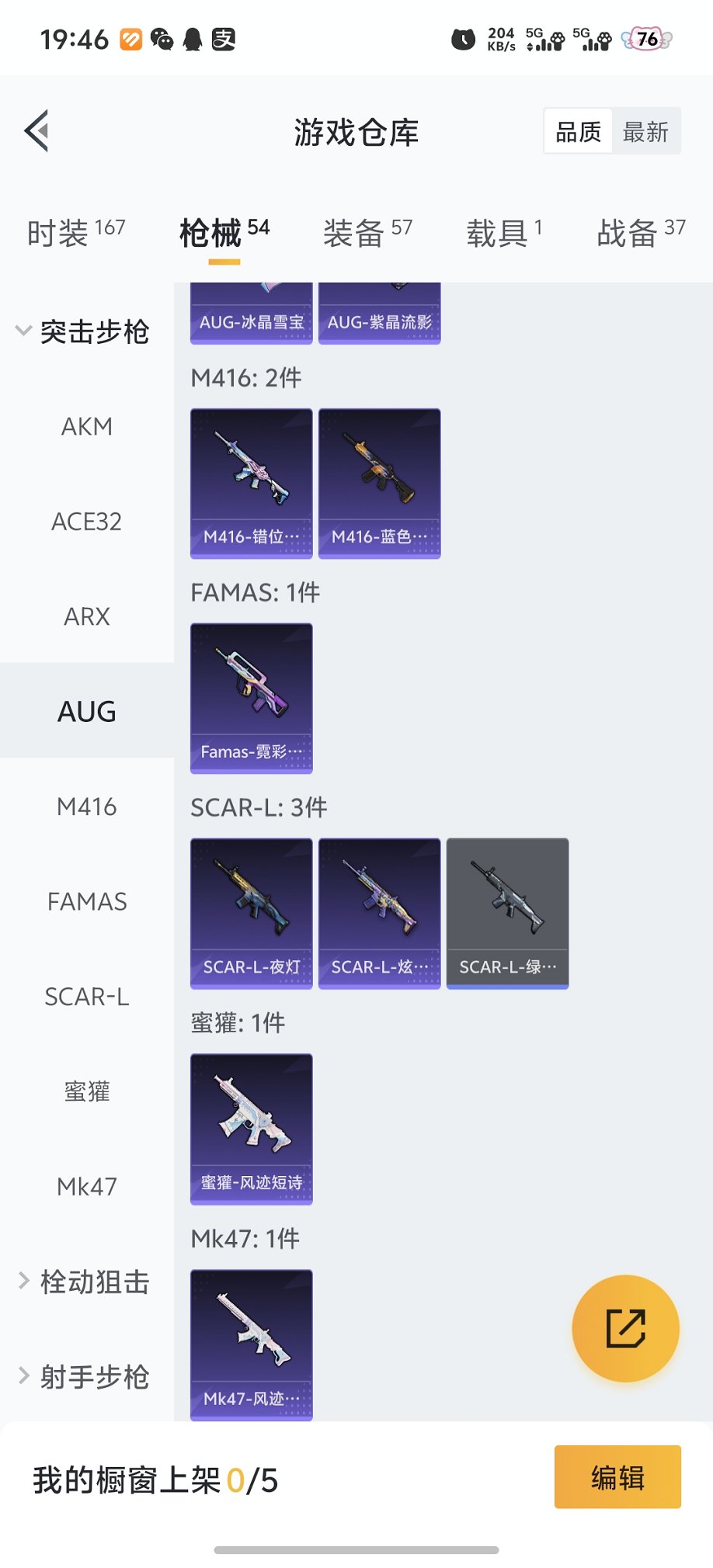Screen dimensions: 713x1568
Task: Switch to the 战备 tab
Action: (640, 232)
